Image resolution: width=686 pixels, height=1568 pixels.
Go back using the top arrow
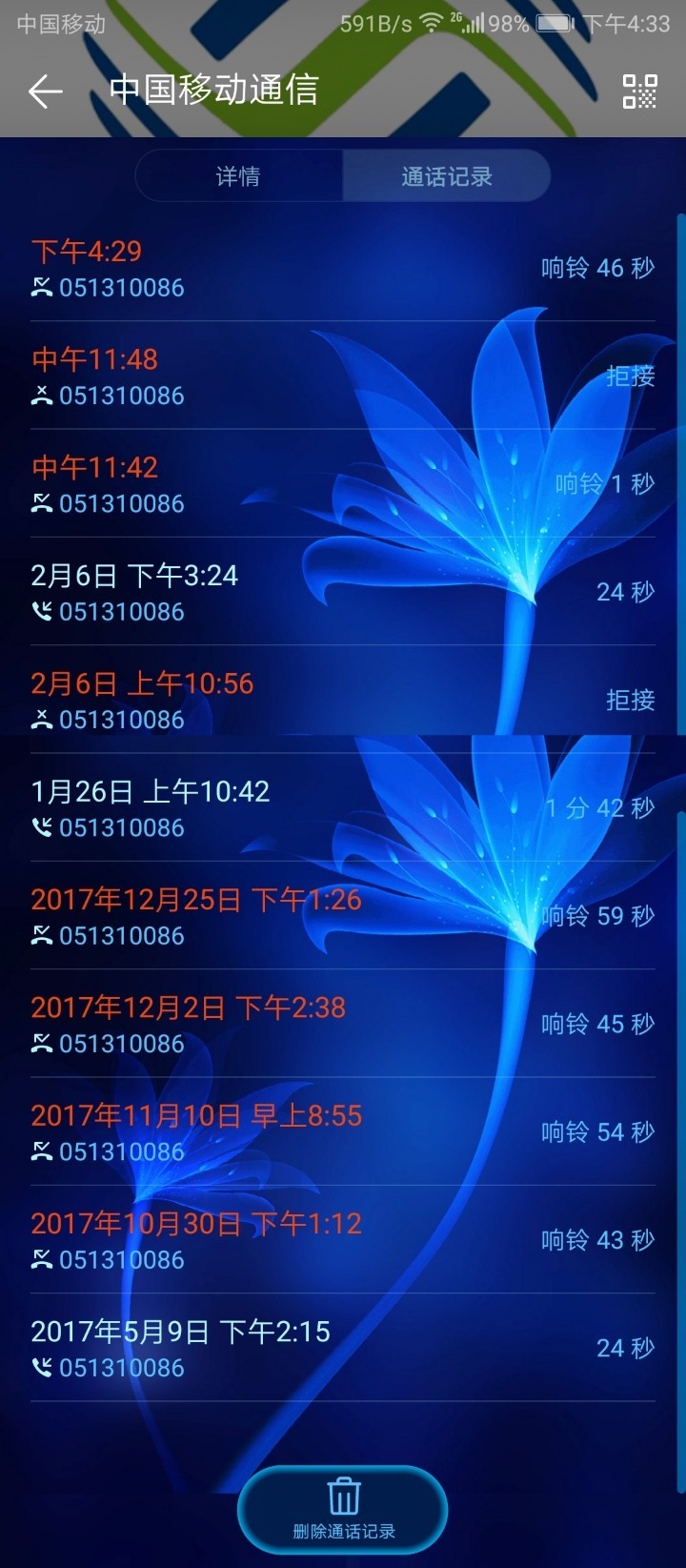tap(45, 92)
